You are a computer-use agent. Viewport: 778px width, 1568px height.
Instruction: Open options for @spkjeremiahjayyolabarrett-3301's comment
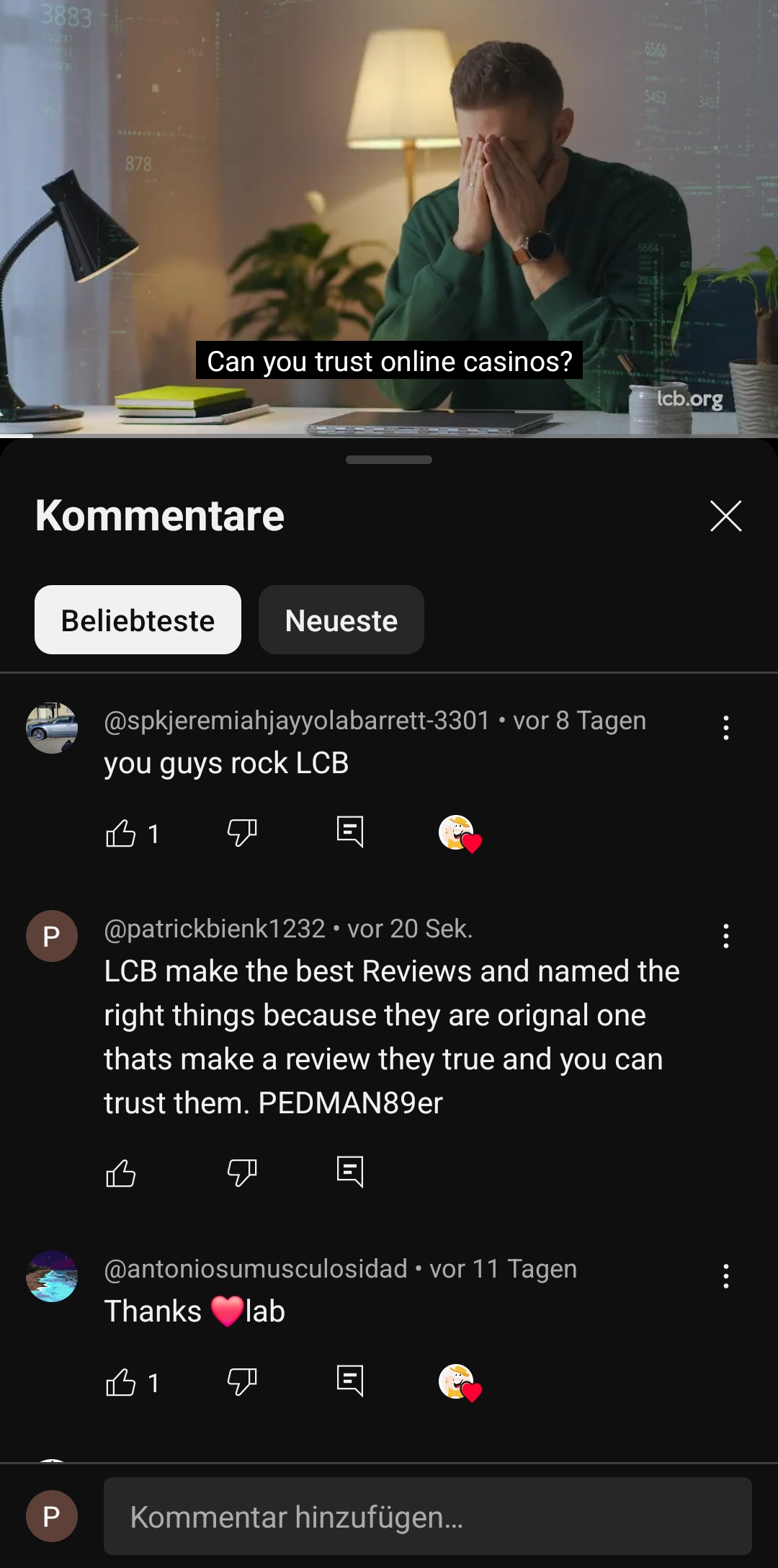tap(725, 728)
